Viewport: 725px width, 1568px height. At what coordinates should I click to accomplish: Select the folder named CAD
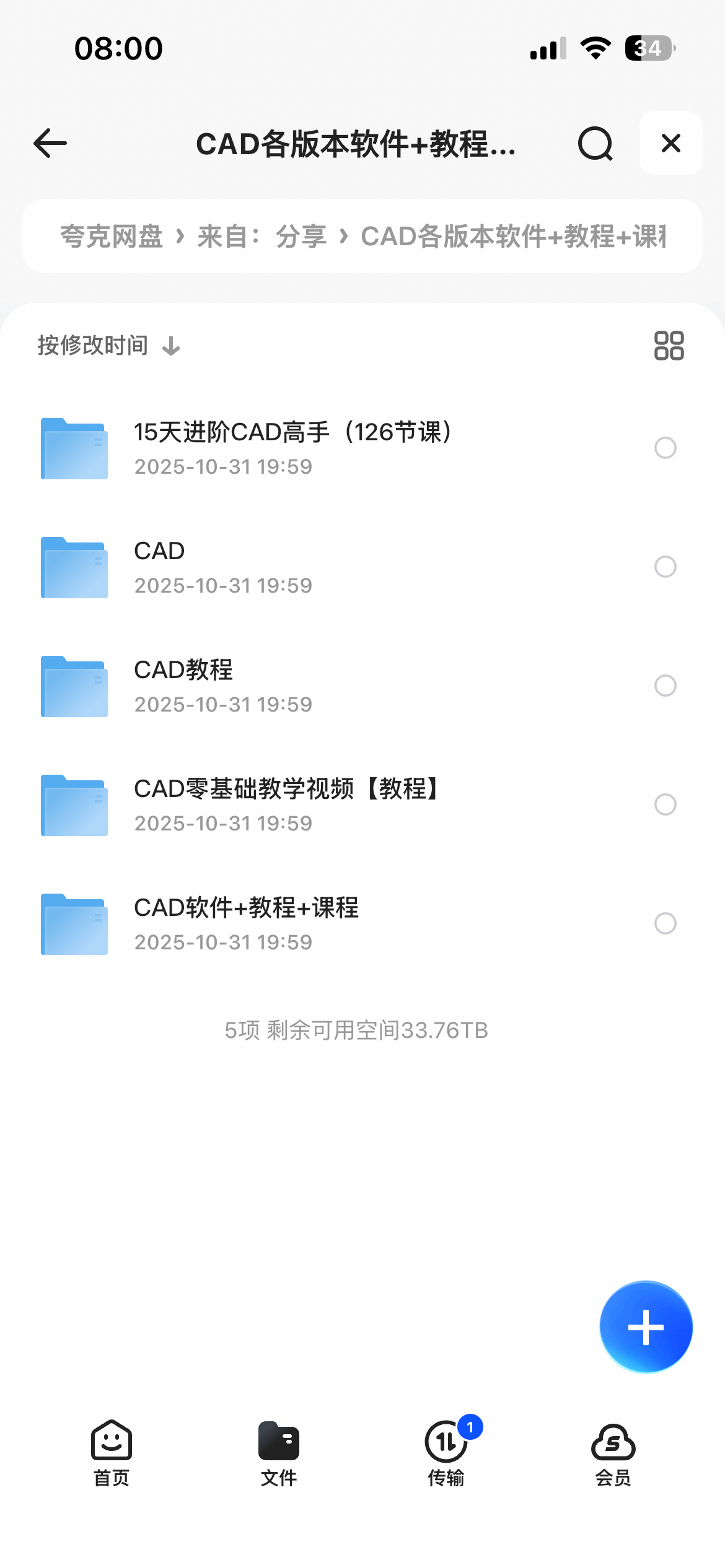pyautogui.click(x=665, y=566)
